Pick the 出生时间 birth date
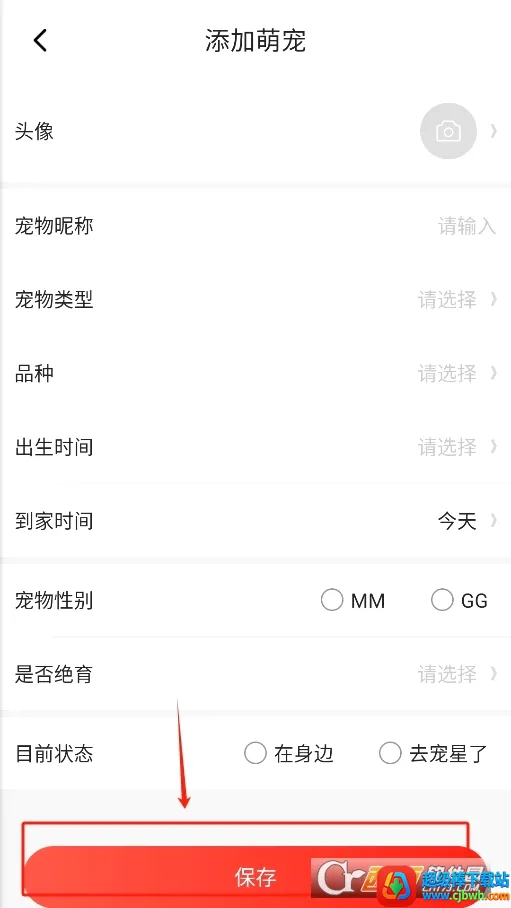Screen dimensions: 511x908 pos(256,447)
